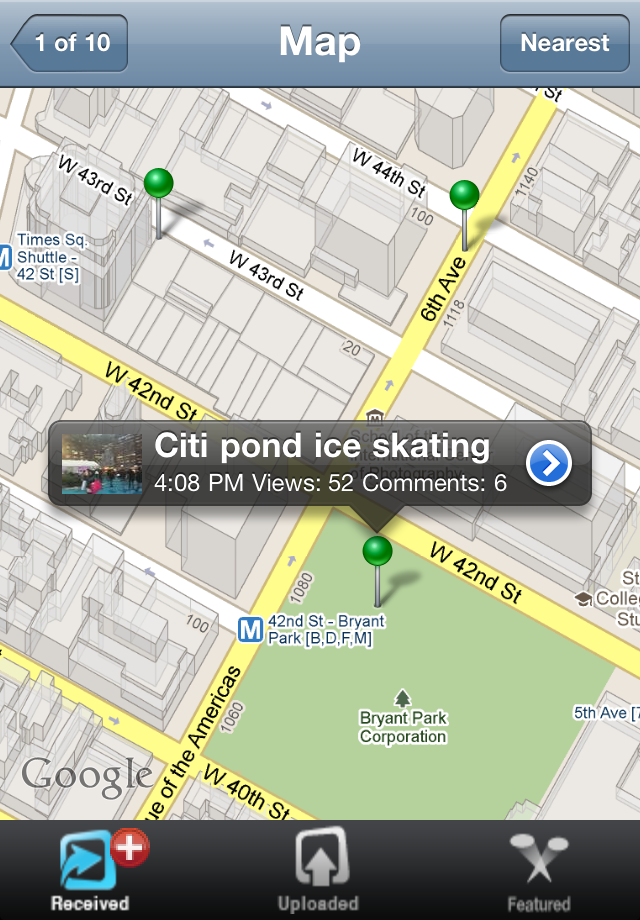
Task: Switch to the Received tab
Action: (91, 870)
